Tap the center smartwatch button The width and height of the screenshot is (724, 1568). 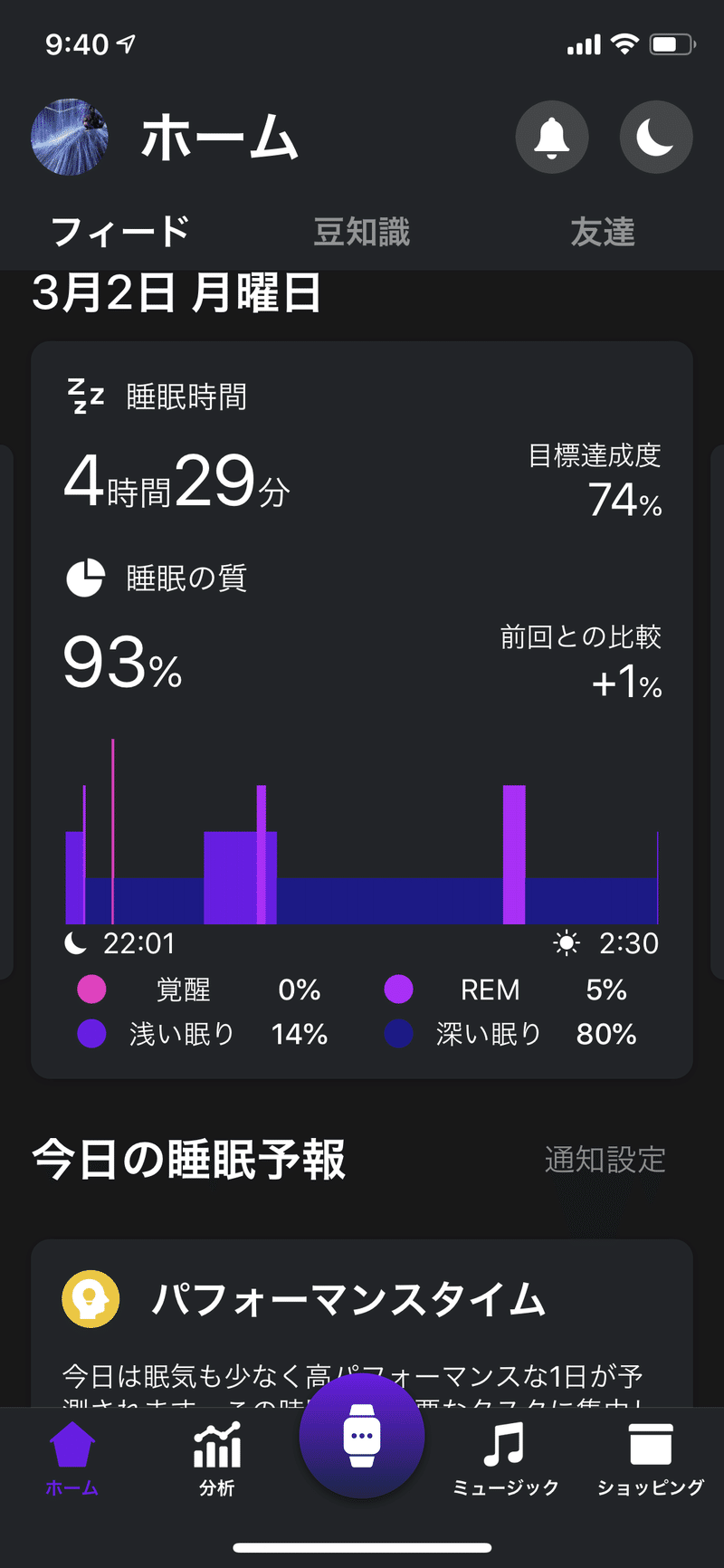point(362,1436)
